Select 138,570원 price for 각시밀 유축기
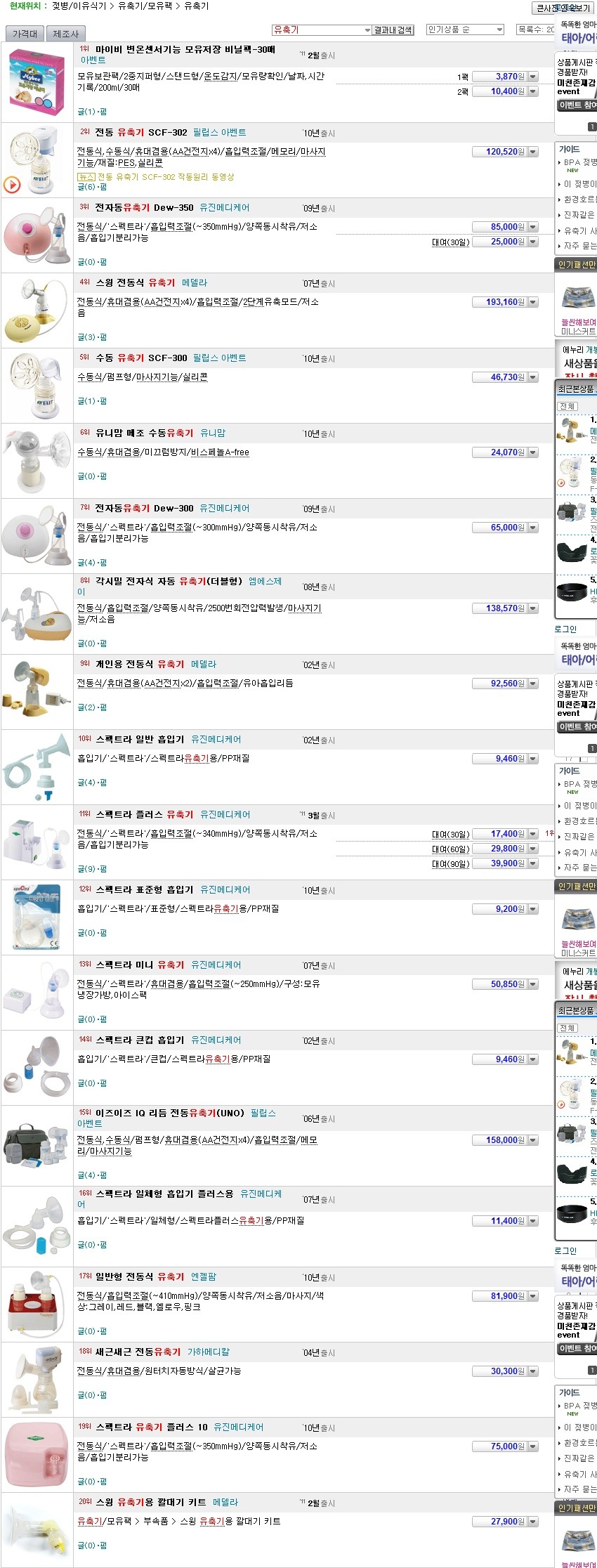Viewport: 597px width, 1568px height. [504, 608]
